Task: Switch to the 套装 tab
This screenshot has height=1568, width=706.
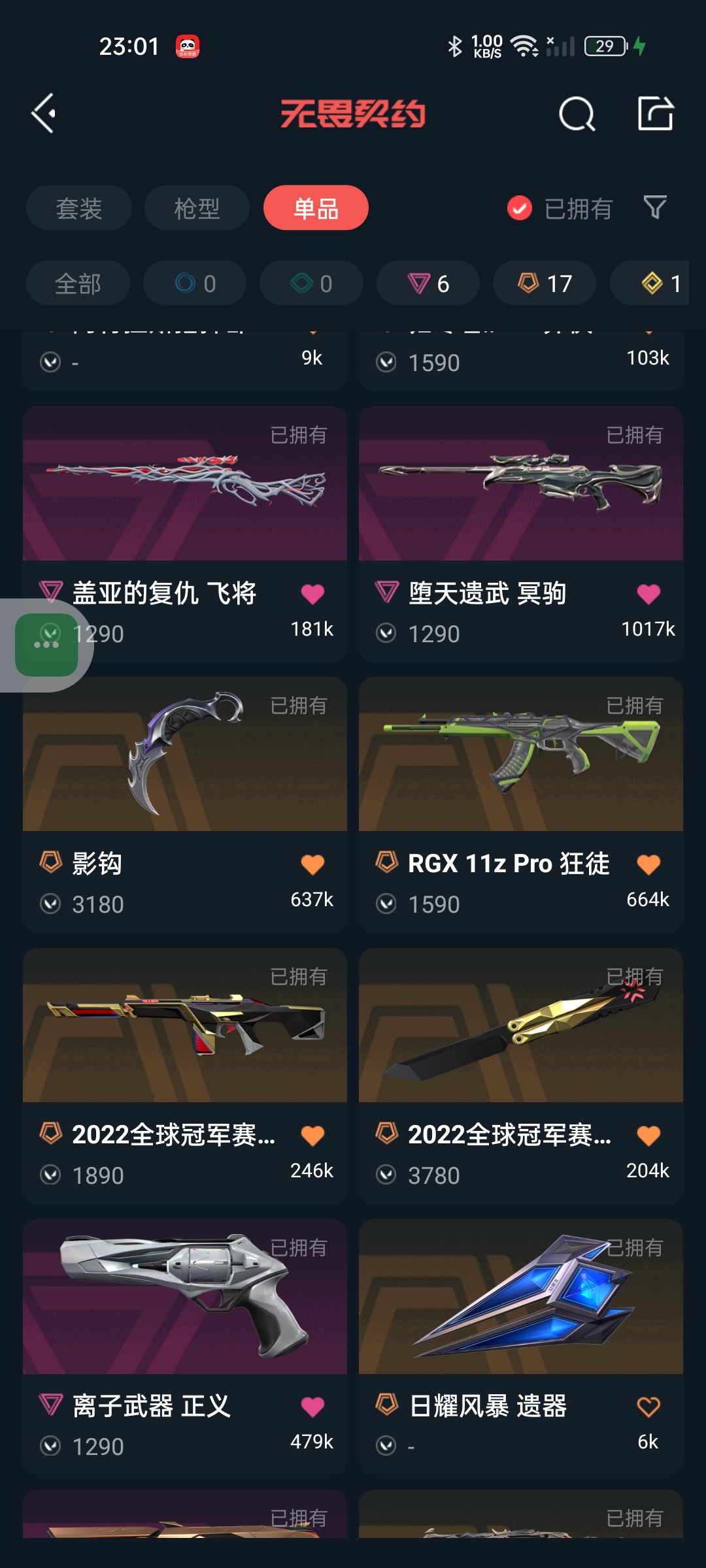Action: pyautogui.click(x=79, y=208)
